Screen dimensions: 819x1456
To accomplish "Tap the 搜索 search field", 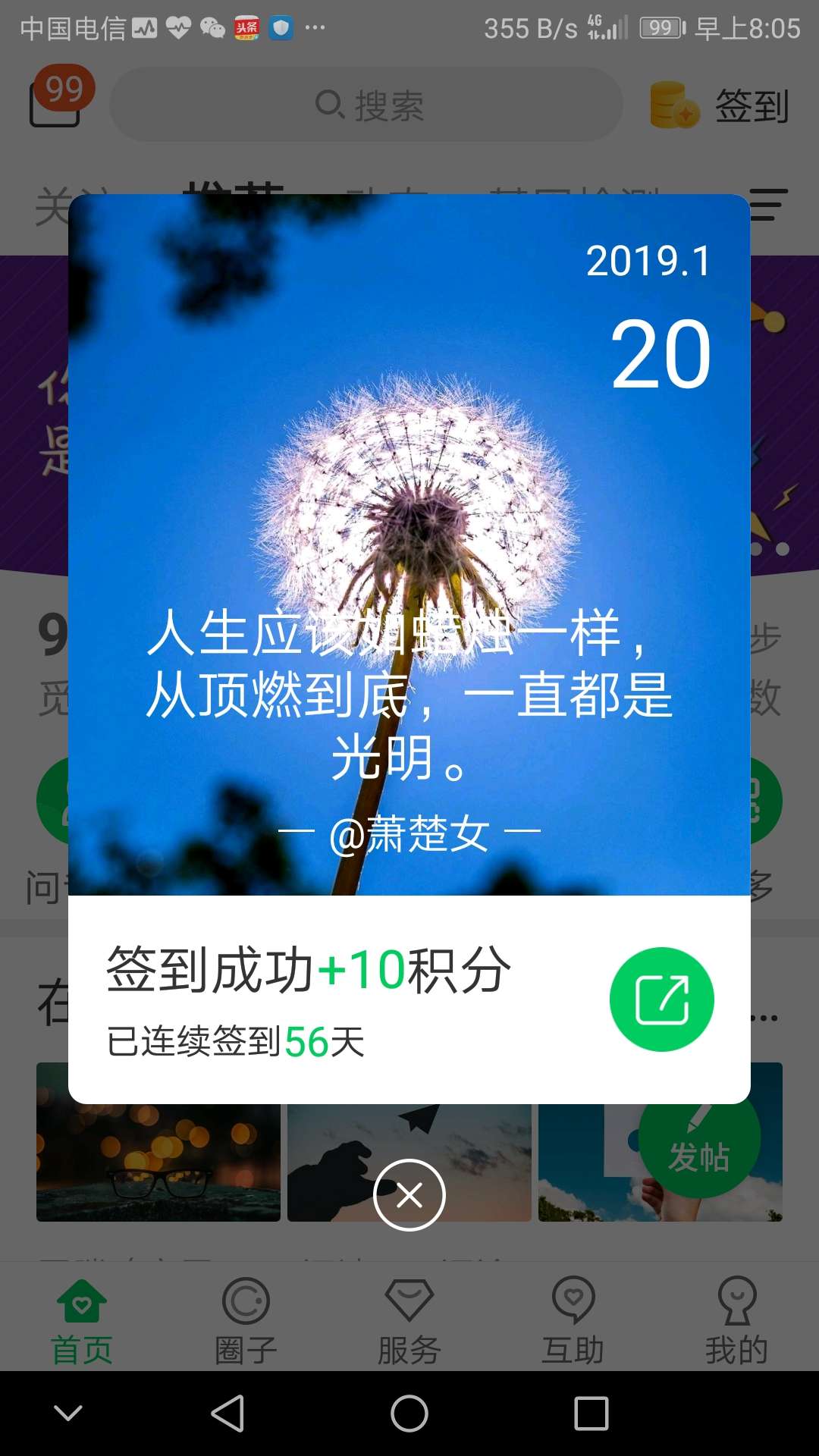I will coord(366,105).
